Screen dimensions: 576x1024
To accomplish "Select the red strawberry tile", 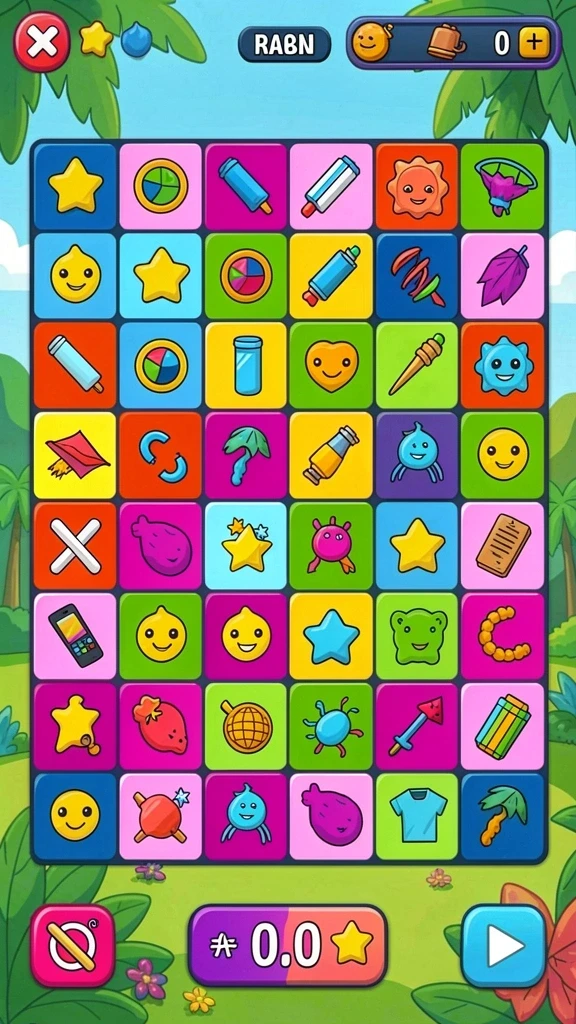I will point(161,726).
